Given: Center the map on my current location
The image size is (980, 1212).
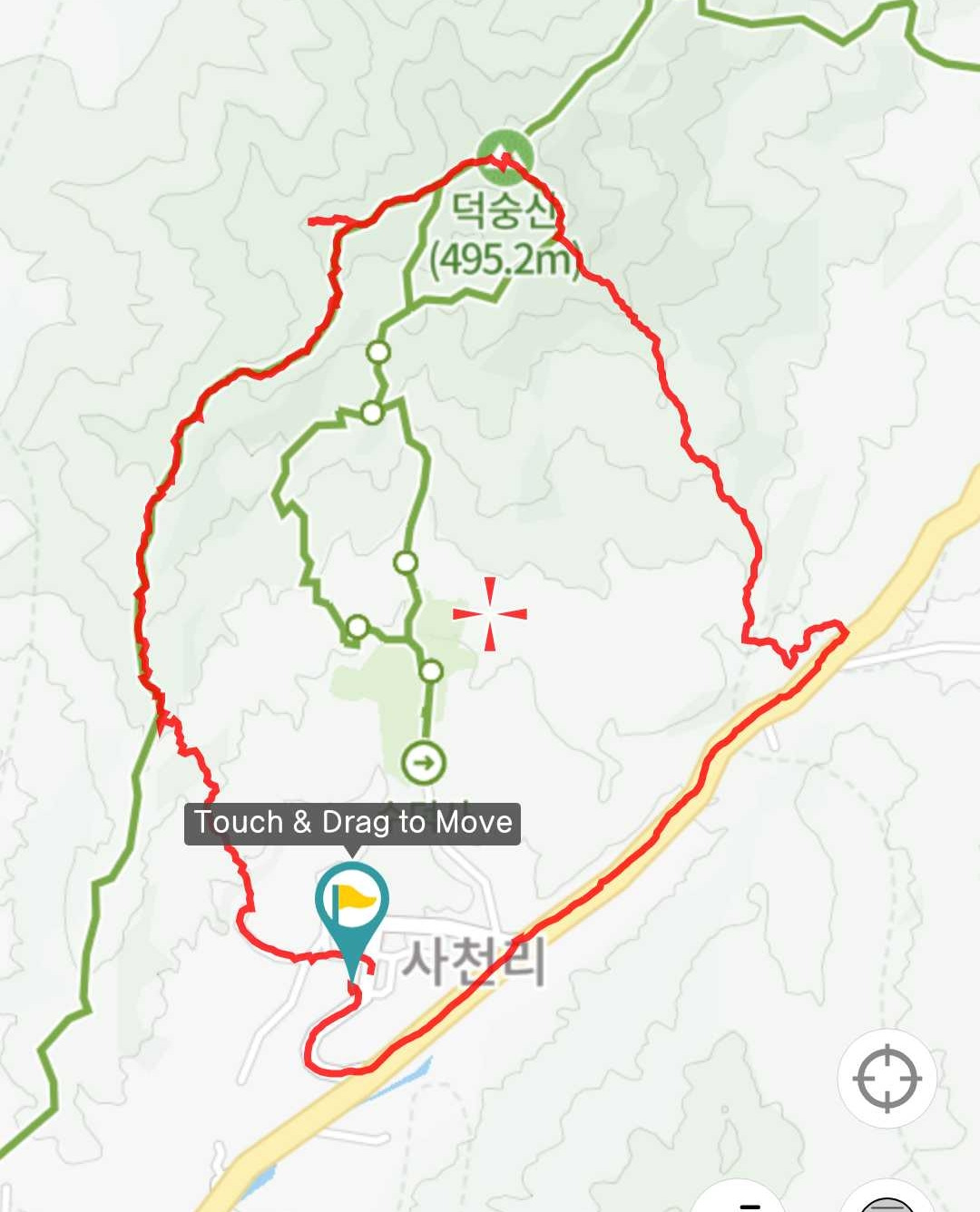Looking at the screenshot, I should [887, 1079].
